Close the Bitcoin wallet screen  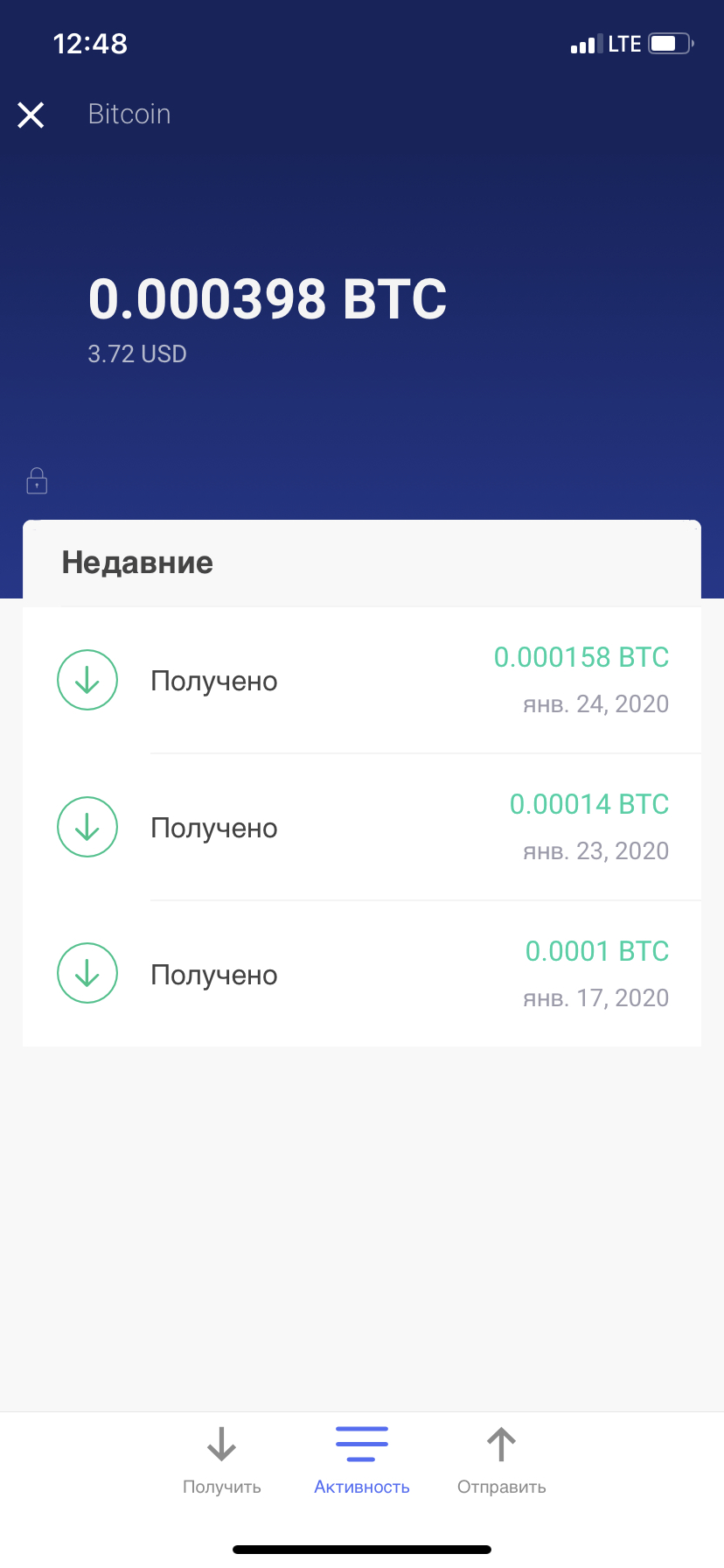[31, 115]
